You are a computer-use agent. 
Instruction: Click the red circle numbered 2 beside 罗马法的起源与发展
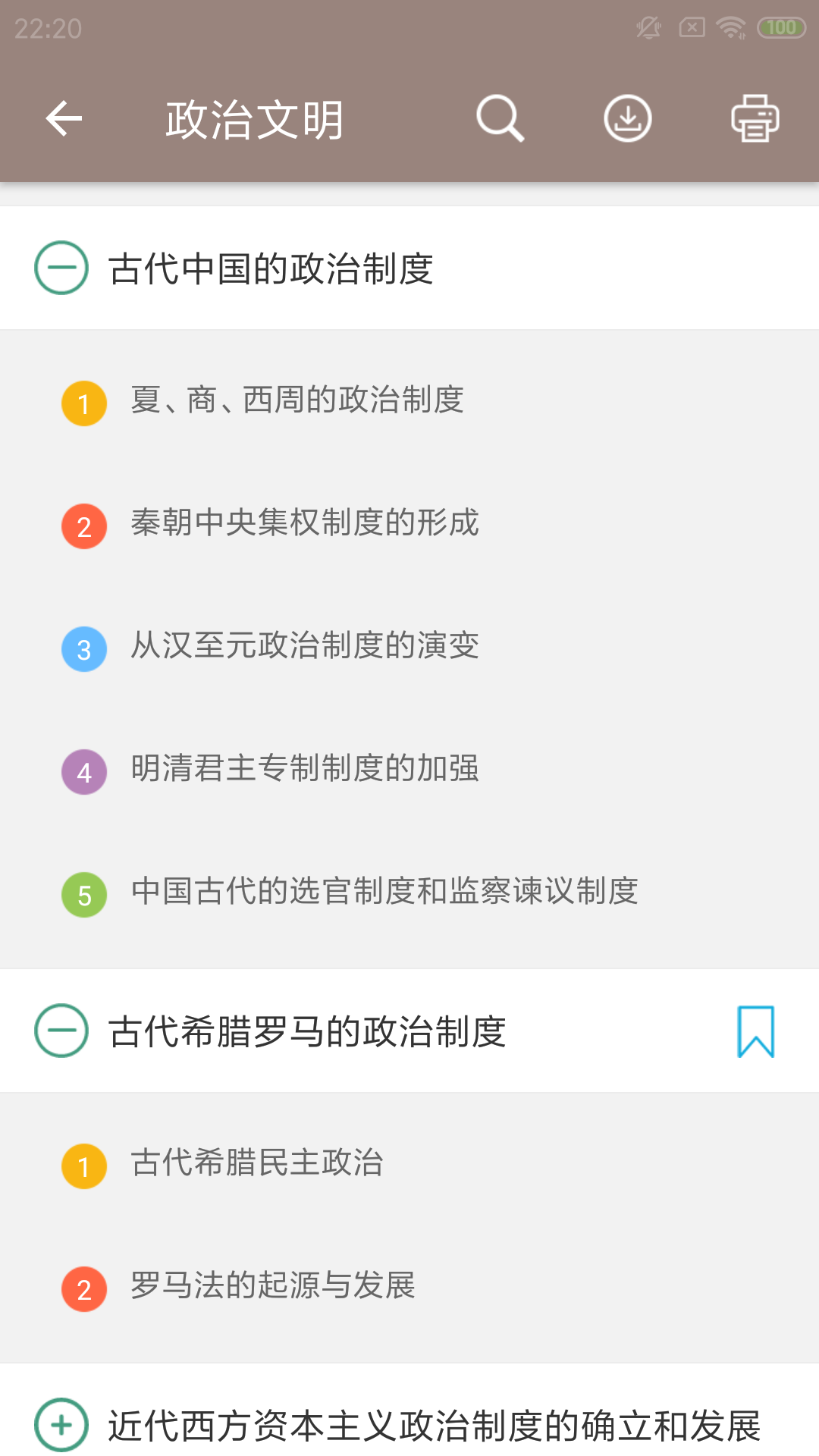coord(83,1287)
